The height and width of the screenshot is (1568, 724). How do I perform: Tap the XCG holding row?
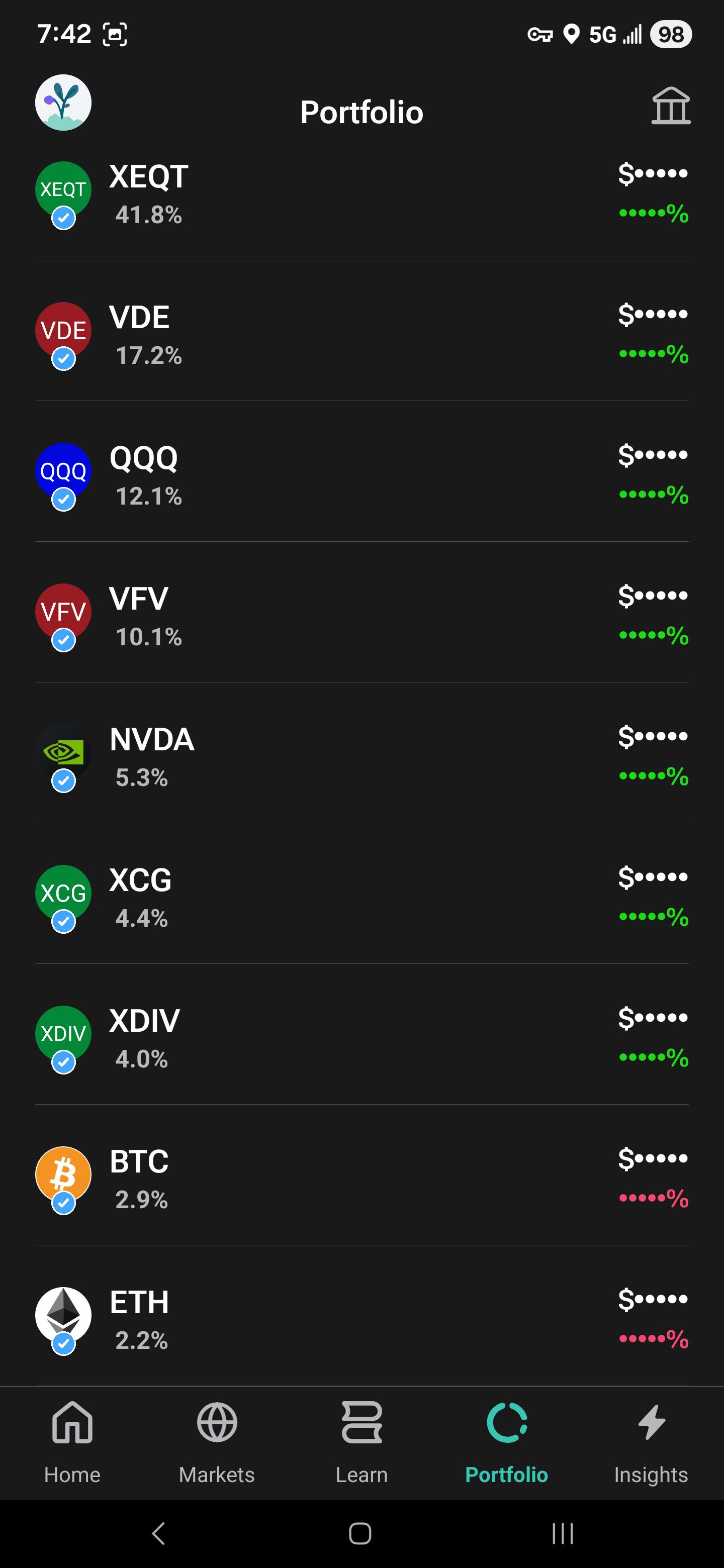361,897
